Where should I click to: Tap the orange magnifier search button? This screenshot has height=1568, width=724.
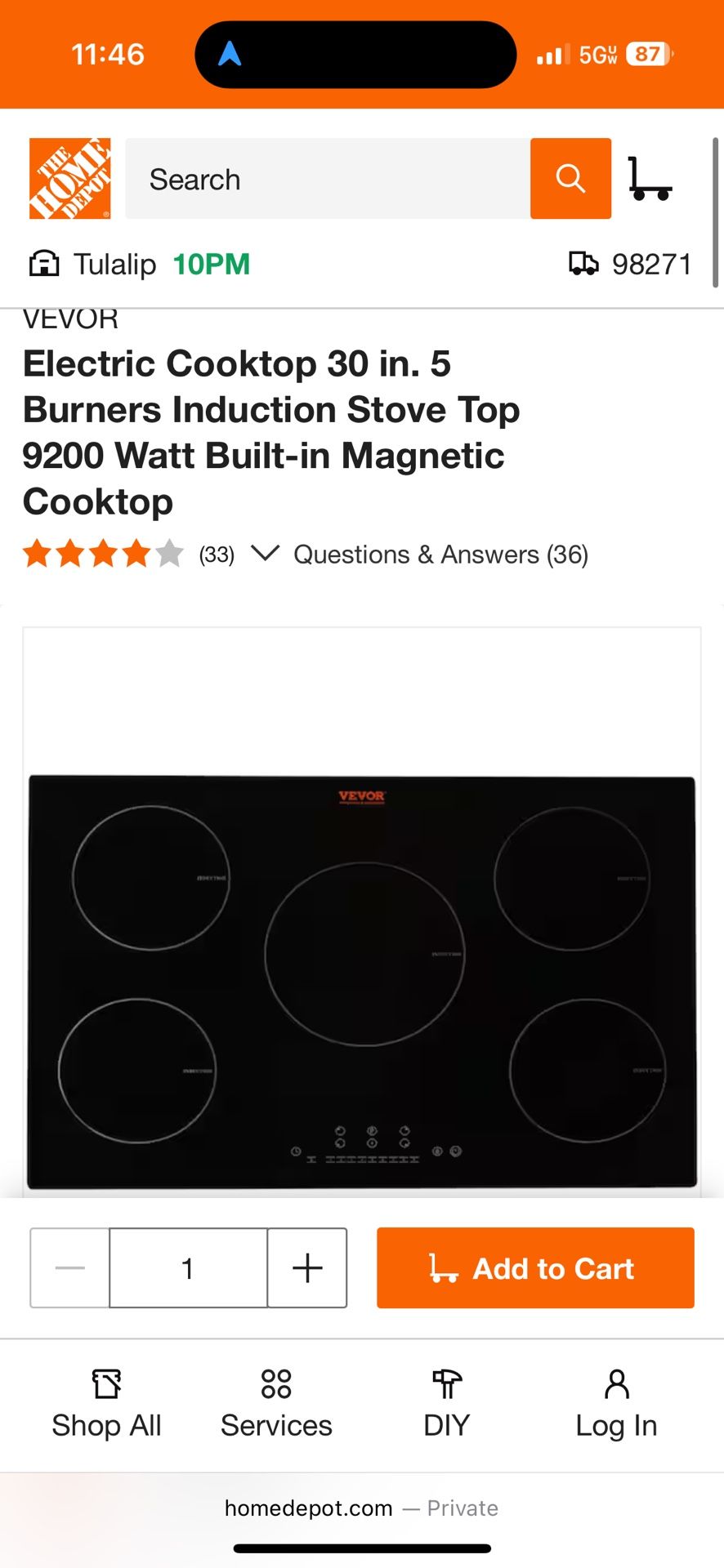570,179
